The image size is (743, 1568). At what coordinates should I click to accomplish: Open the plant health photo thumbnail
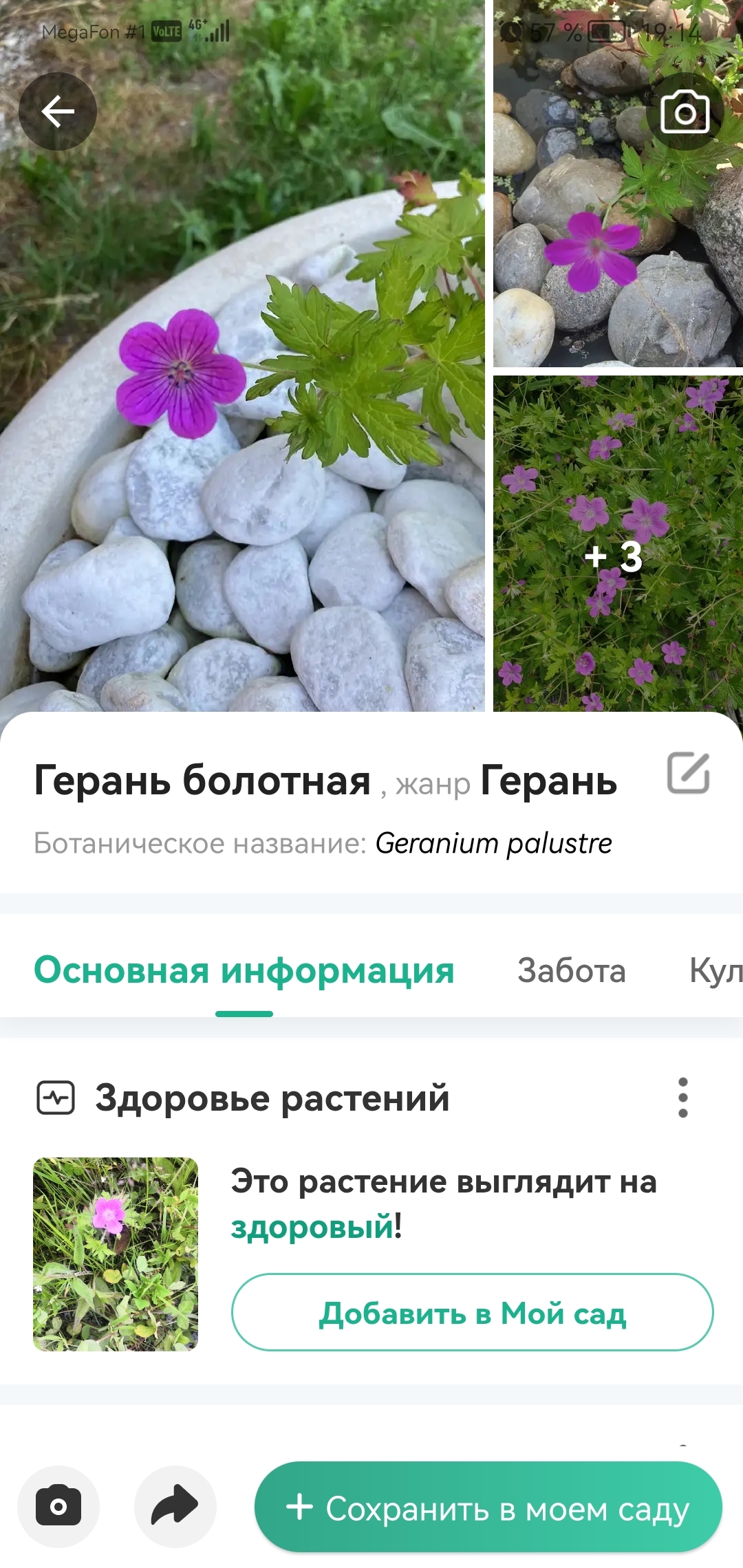pyautogui.click(x=116, y=1254)
